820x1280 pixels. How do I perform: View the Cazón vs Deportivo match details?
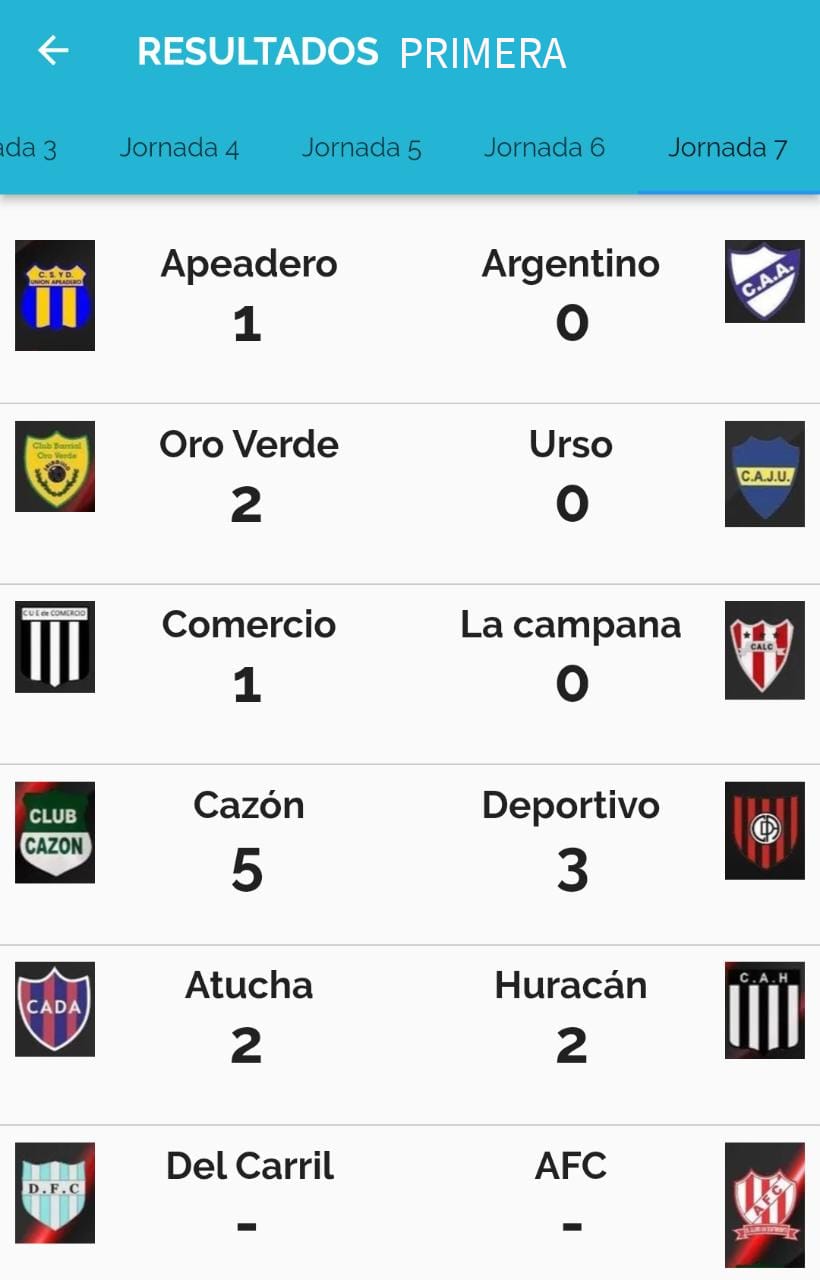410,837
